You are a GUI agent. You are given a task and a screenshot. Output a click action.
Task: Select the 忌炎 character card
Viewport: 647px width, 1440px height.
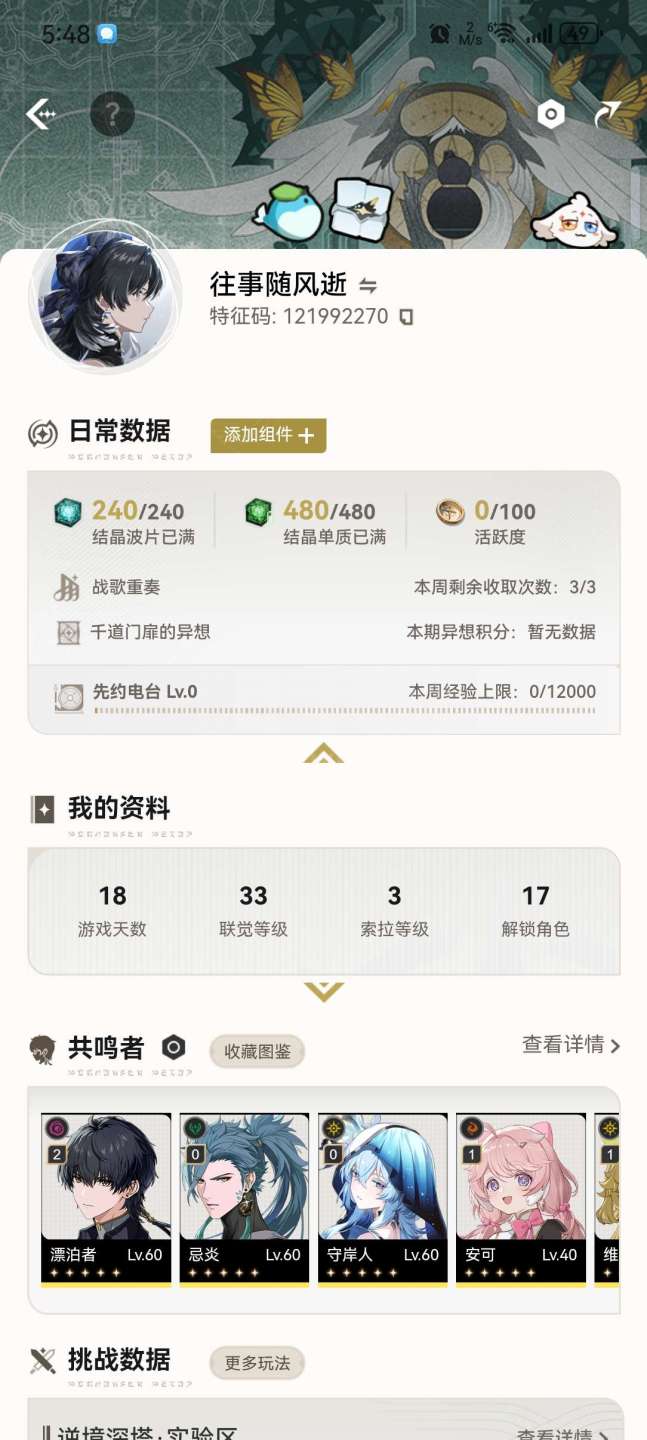244,1198
